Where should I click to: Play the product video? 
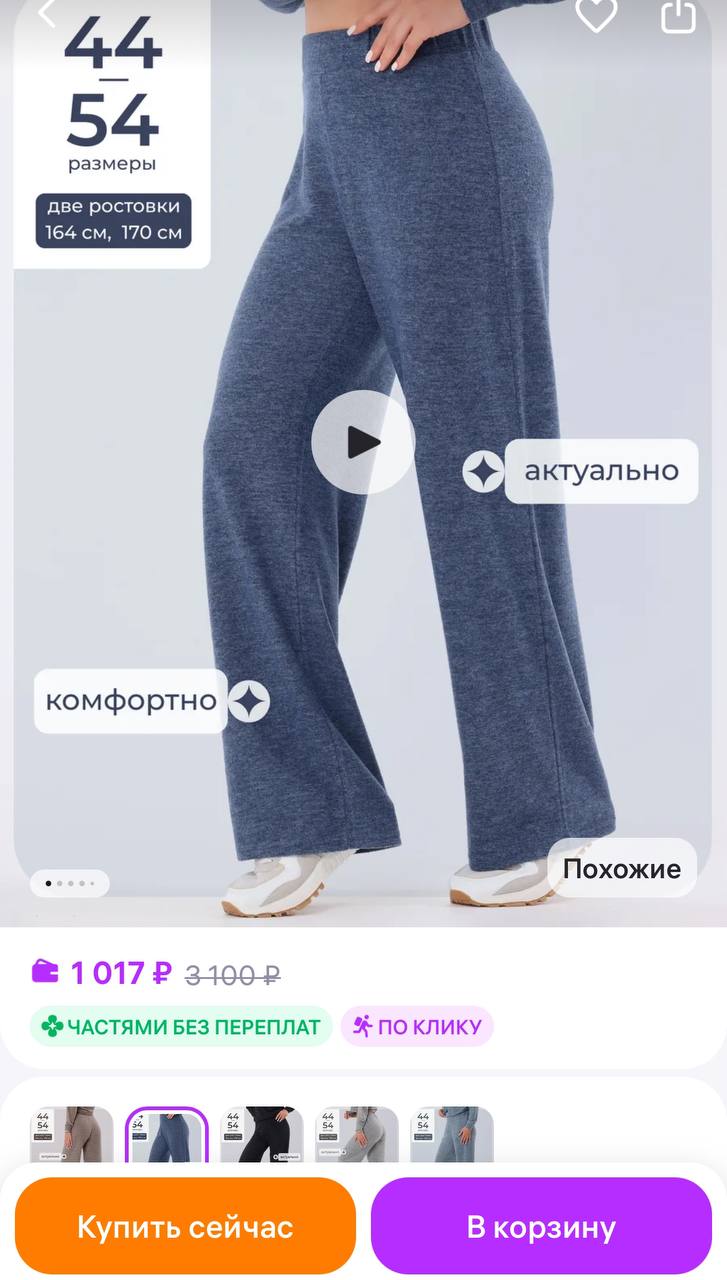[362, 442]
